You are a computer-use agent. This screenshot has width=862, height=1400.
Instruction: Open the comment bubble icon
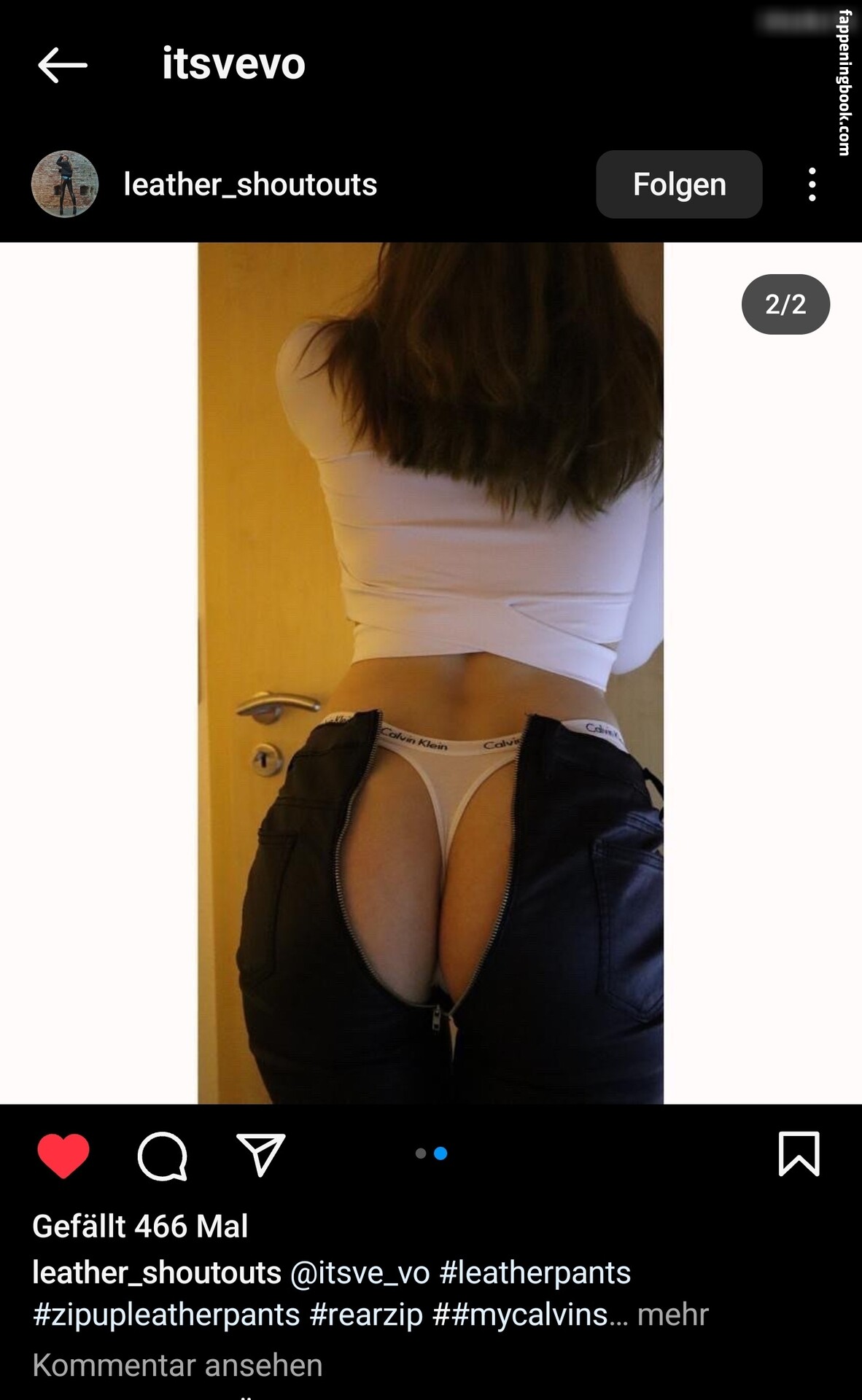click(x=163, y=1156)
